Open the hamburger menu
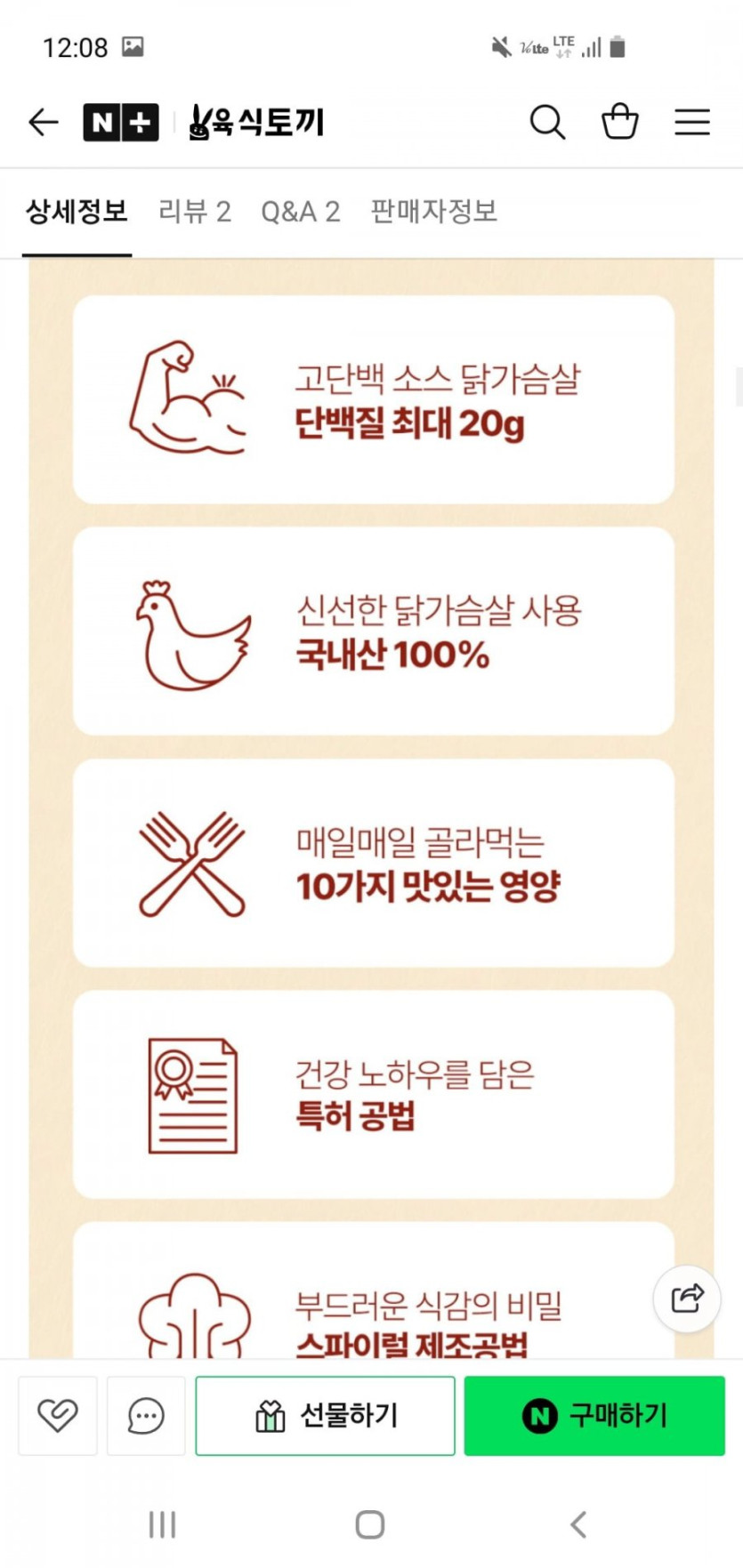This screenshot has height=1568, width=743. click(x=691, y=122)
